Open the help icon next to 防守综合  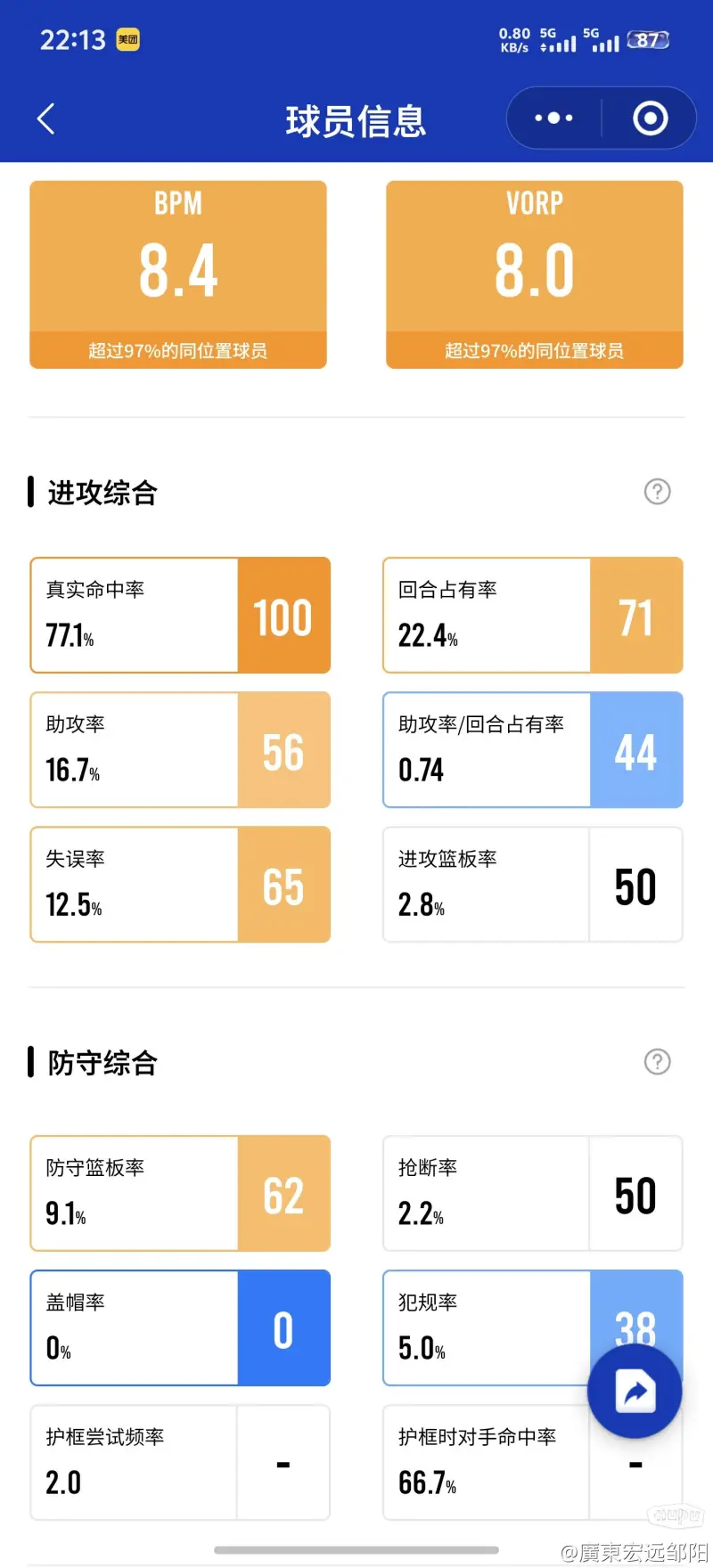[x=657, y=1061]
